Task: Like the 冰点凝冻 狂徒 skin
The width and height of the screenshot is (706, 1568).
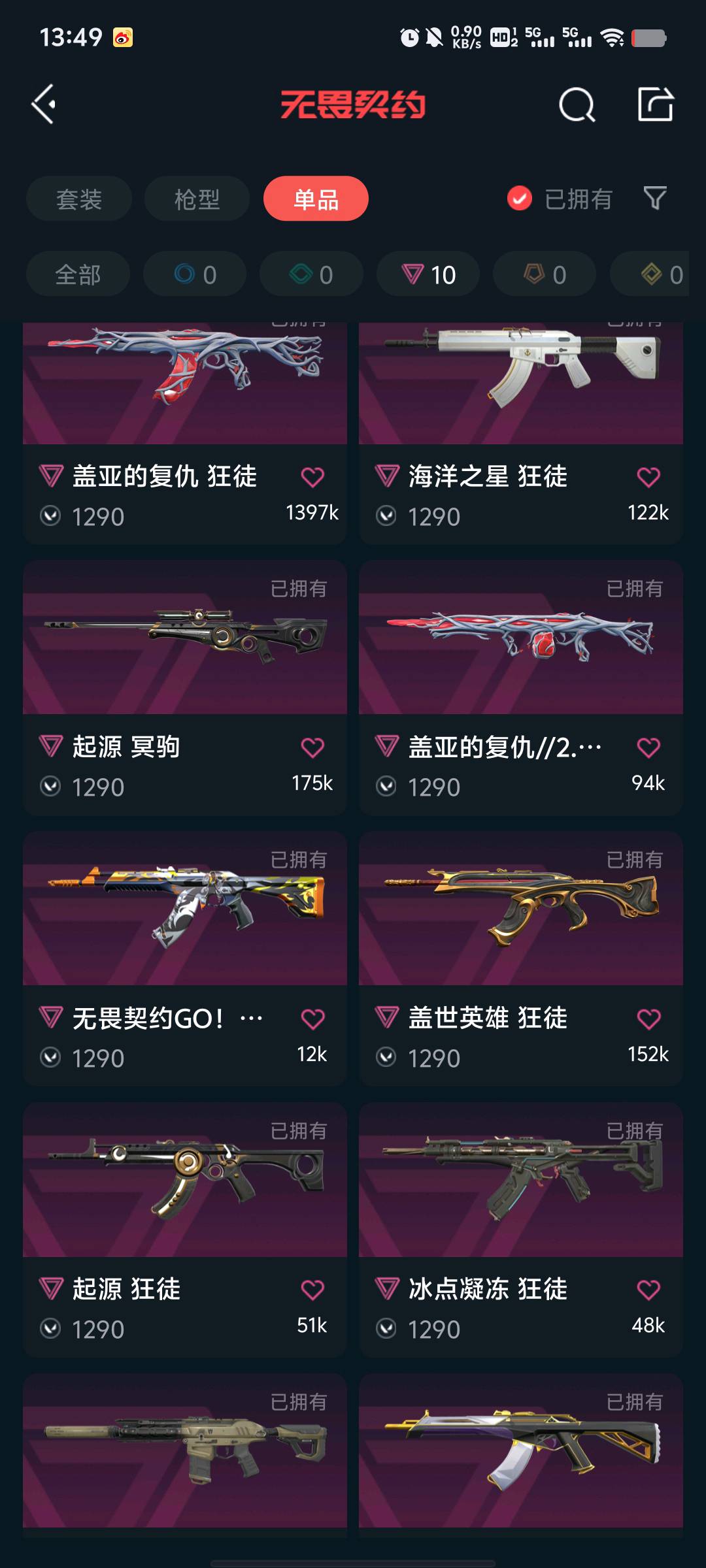Action: pos(648,1290)
